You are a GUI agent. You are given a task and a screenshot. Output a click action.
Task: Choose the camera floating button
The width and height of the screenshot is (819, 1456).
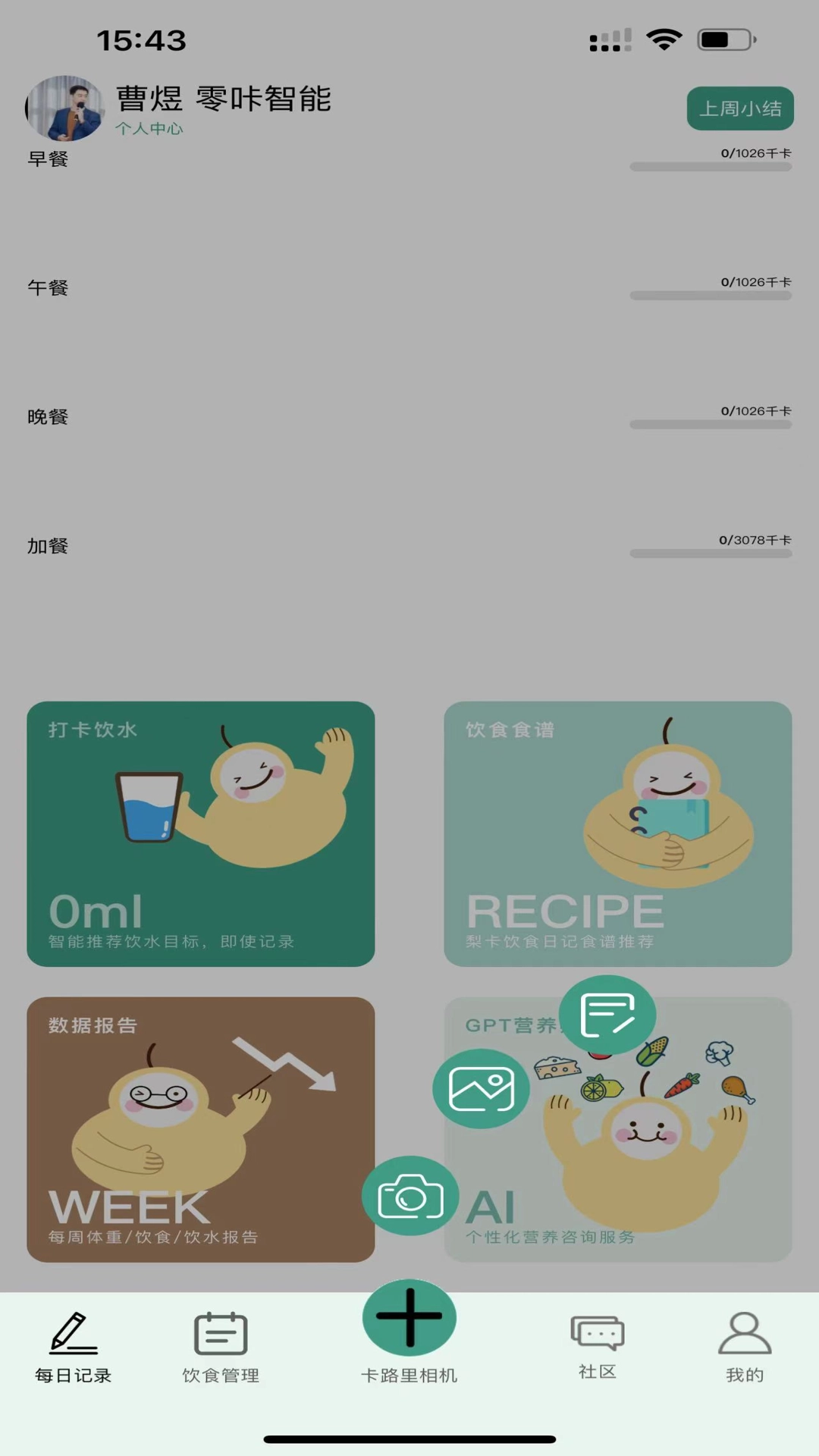[409, 1196]
